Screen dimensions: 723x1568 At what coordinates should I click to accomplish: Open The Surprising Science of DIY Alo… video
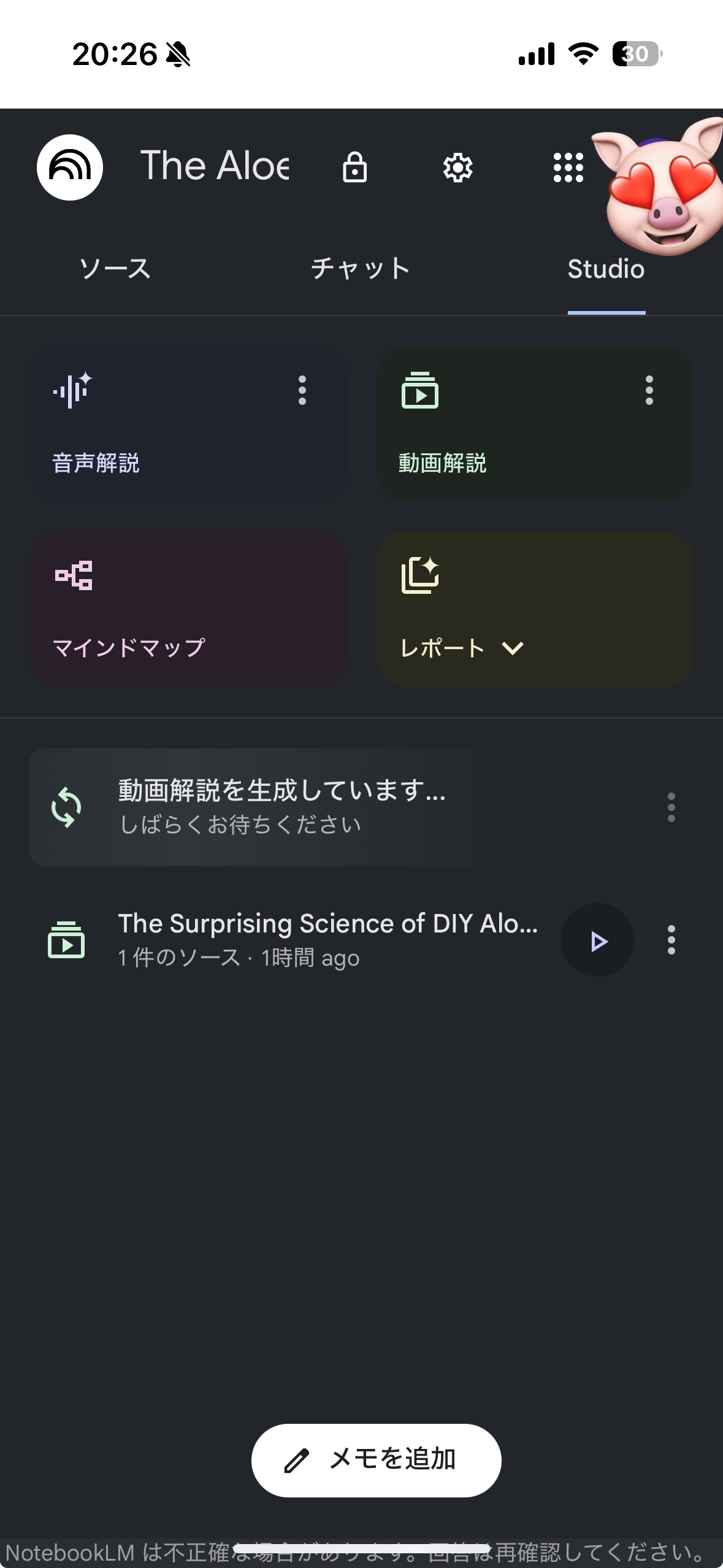click(327, 939)
